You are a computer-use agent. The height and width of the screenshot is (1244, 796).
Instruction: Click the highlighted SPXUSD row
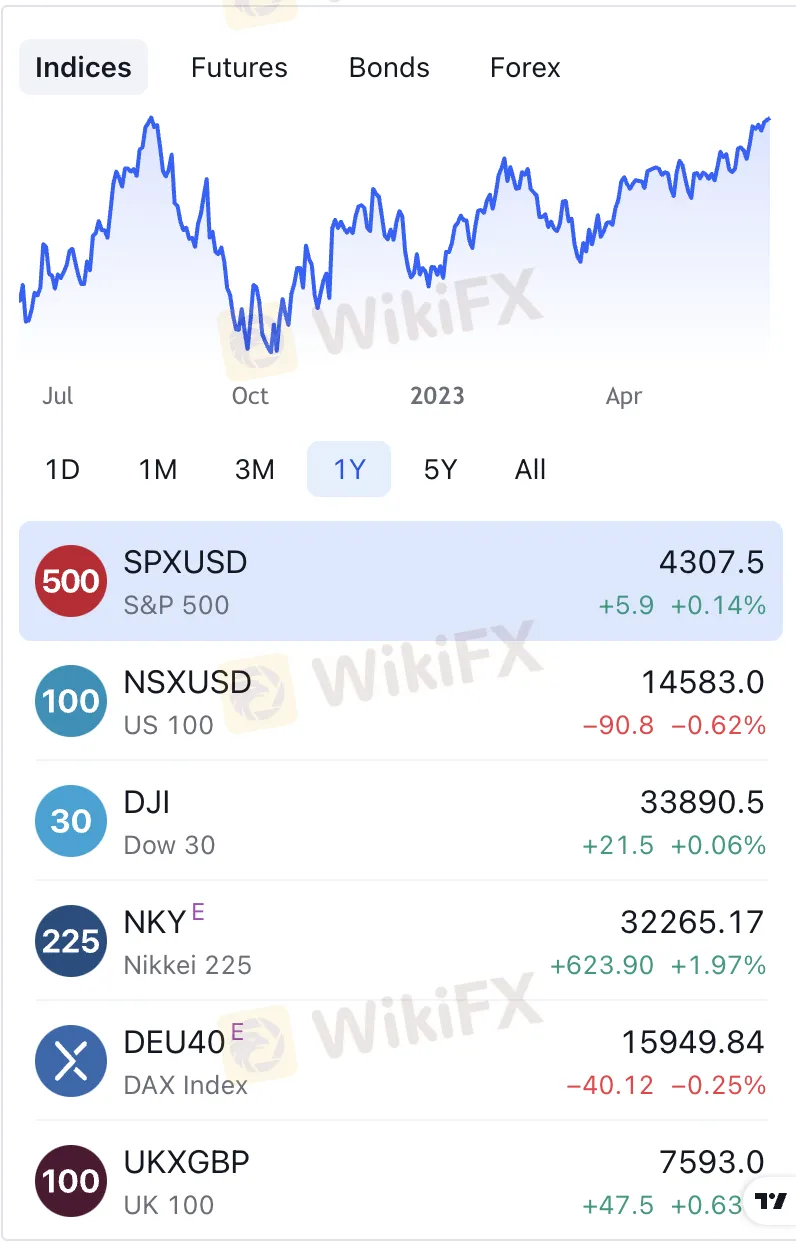(x=400, y=581)
